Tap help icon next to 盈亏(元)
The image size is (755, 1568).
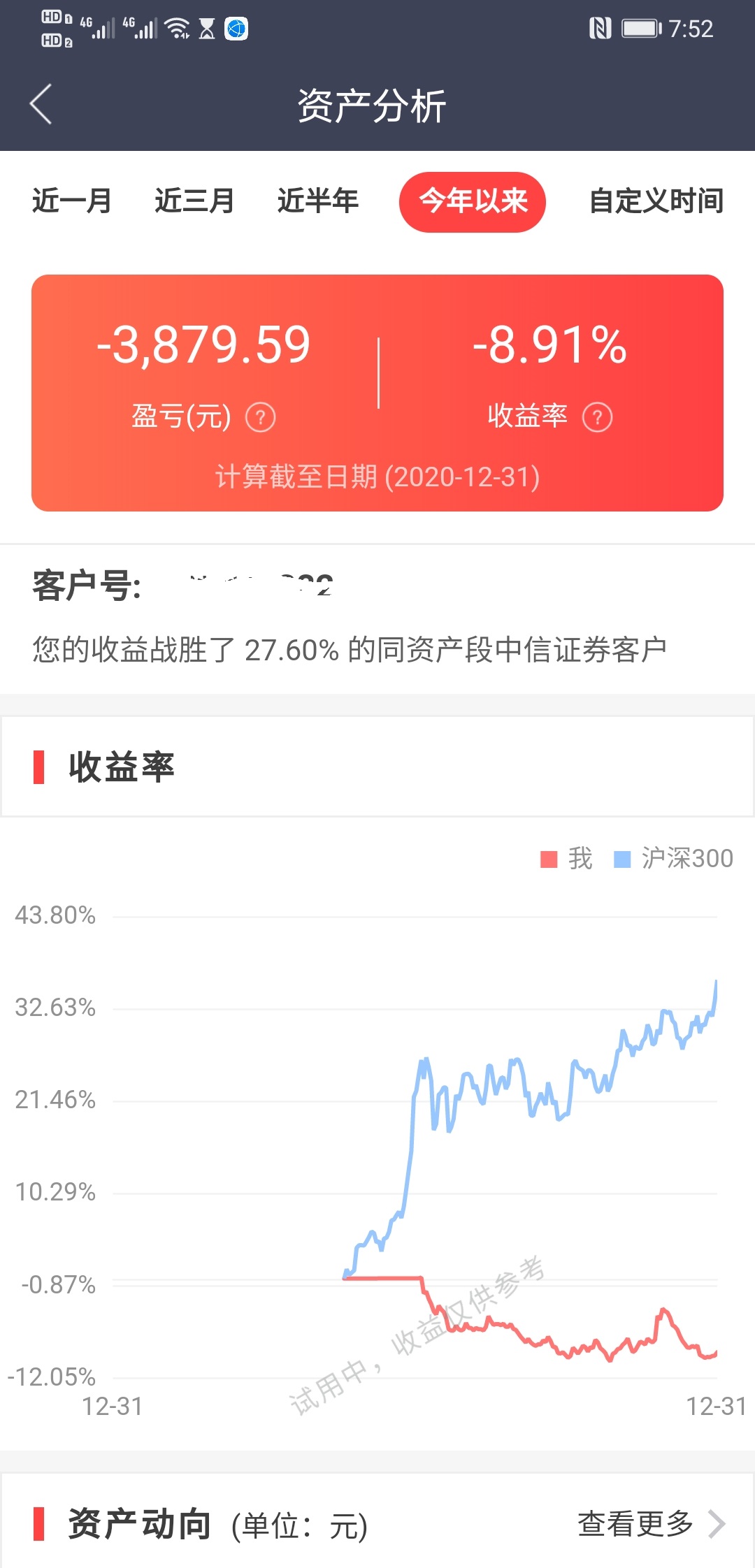261,418
